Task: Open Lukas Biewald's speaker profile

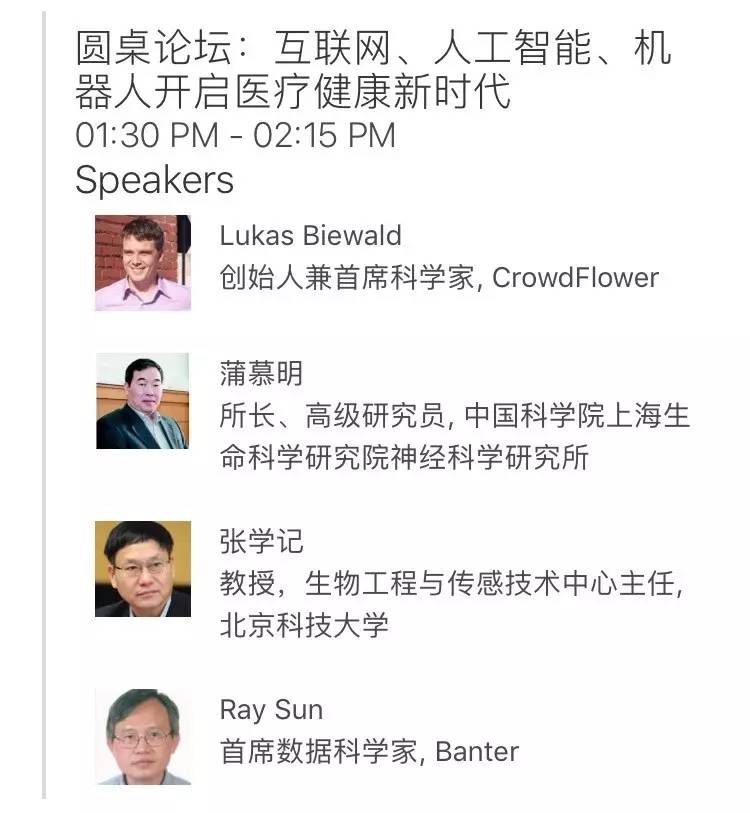Action: (x=310, y=236)
